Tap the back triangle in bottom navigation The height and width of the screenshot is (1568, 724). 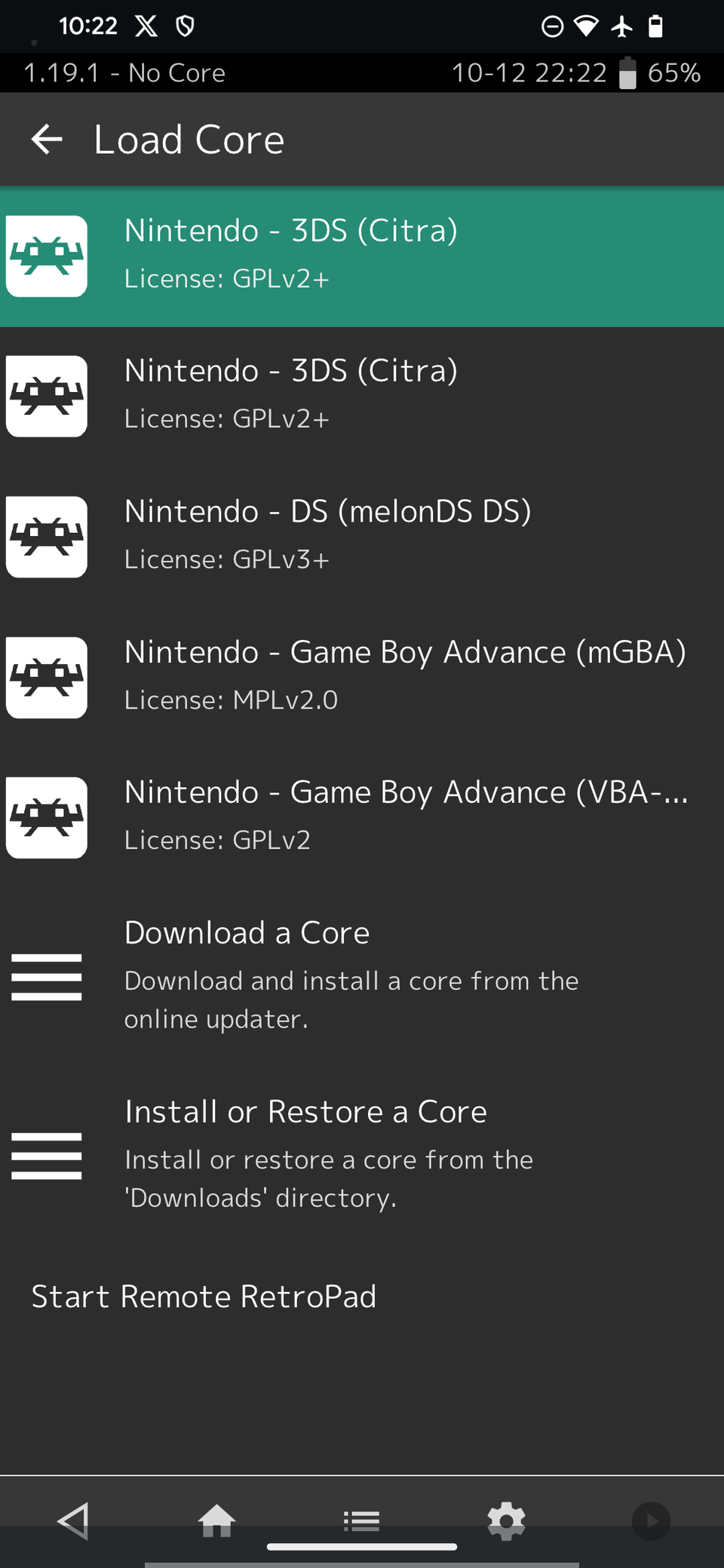(x=72, y=1521)
